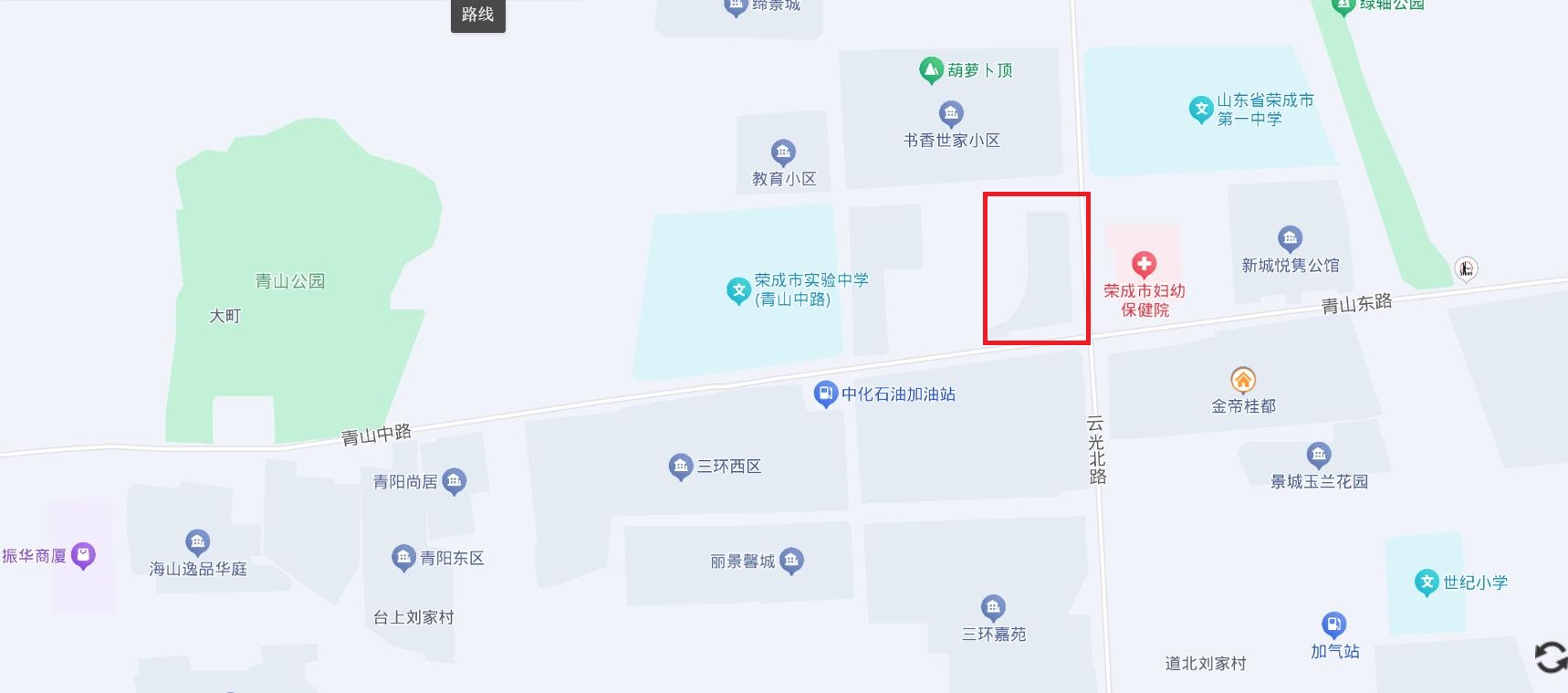
Task: Select the 景城玉兰花园 marker
Action: [1319, 454]
